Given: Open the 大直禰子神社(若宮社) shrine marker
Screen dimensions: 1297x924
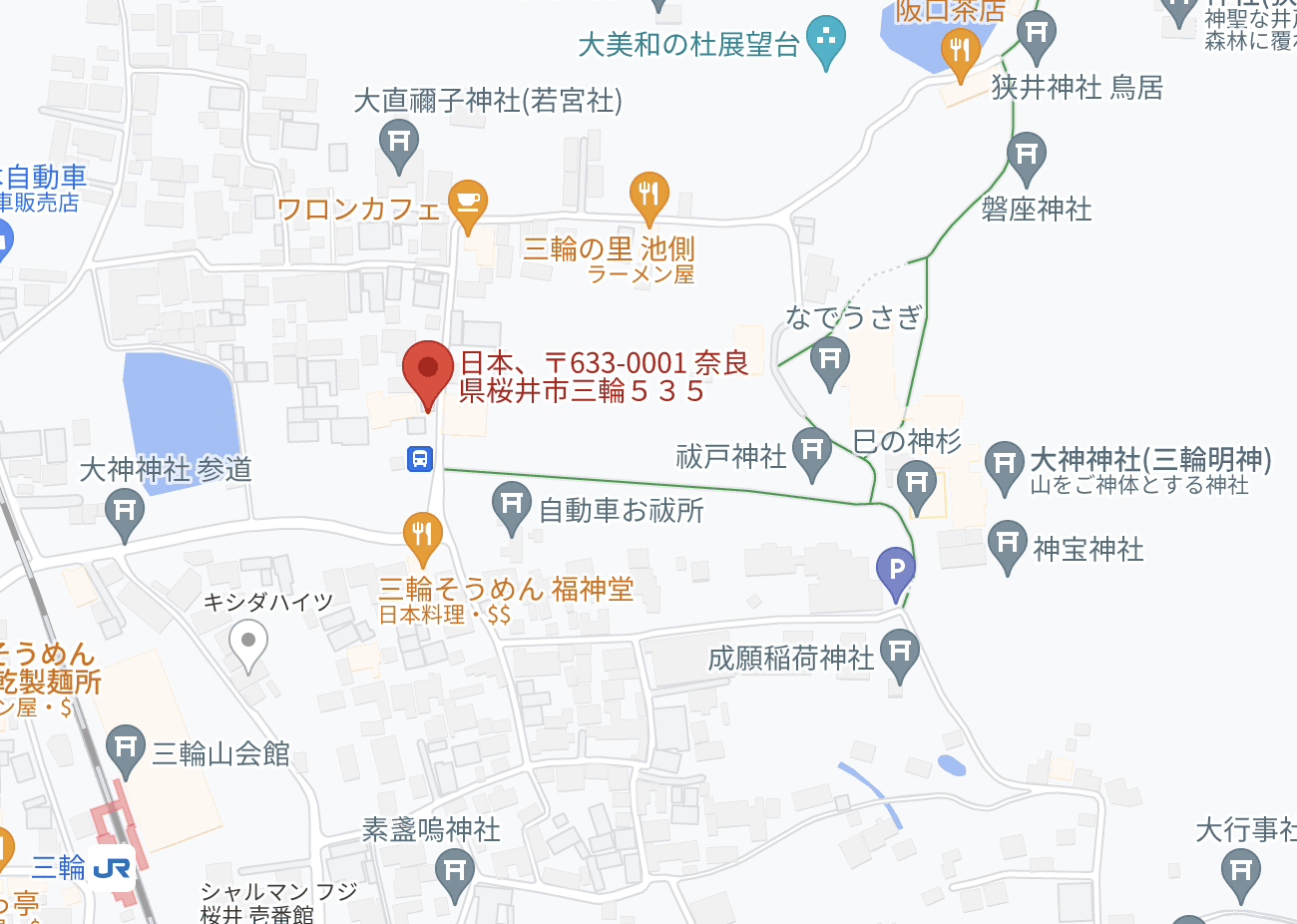Looking at the screenshot, I should point(399,142).
